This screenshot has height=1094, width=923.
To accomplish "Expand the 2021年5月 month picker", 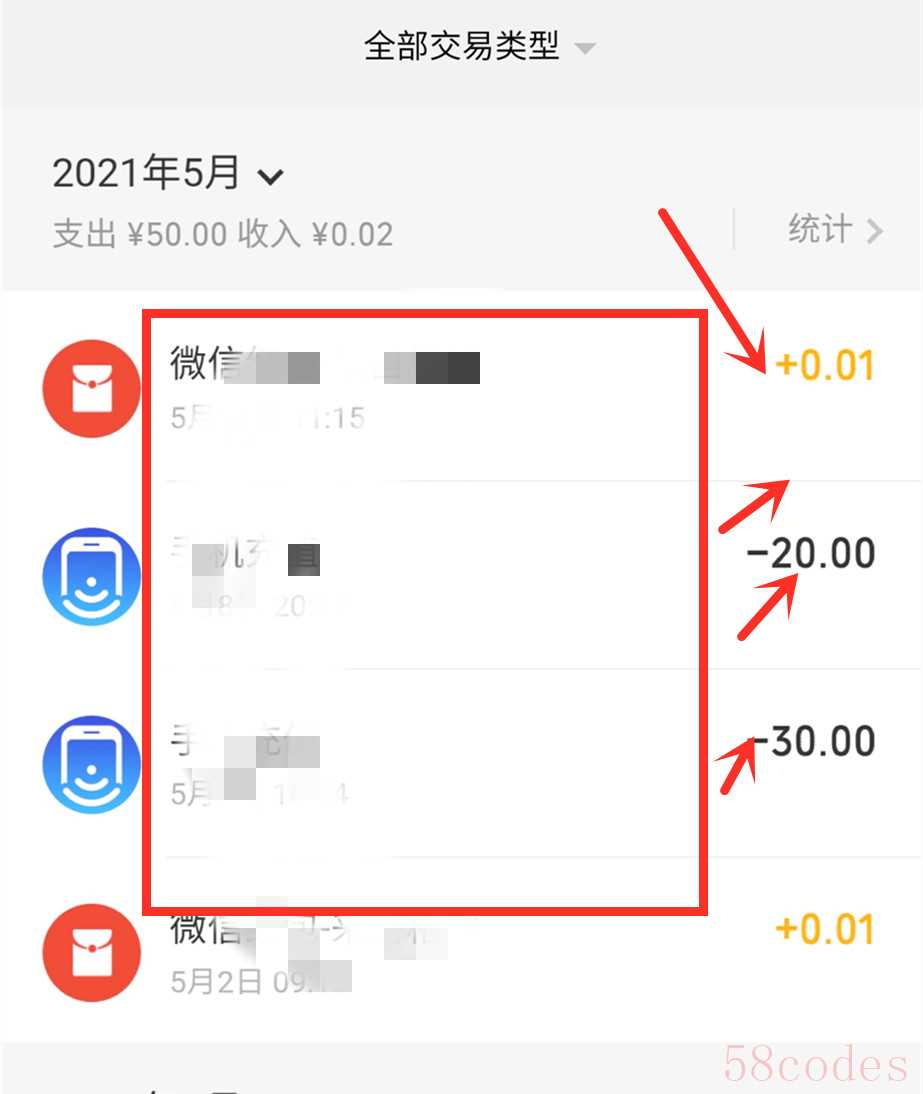I will click(x=168, y=175).
